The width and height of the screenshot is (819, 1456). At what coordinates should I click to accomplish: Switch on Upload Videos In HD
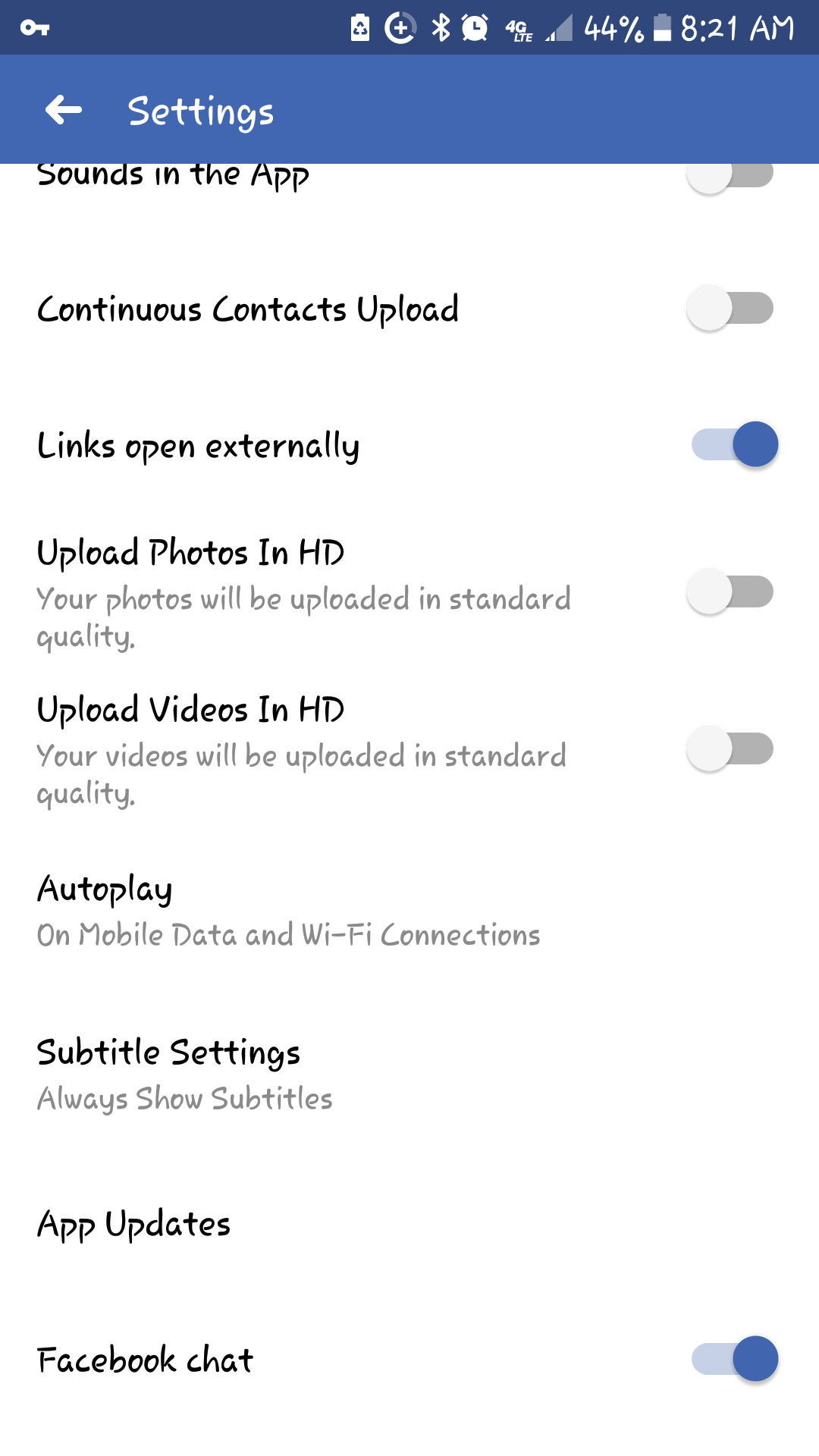730,749
